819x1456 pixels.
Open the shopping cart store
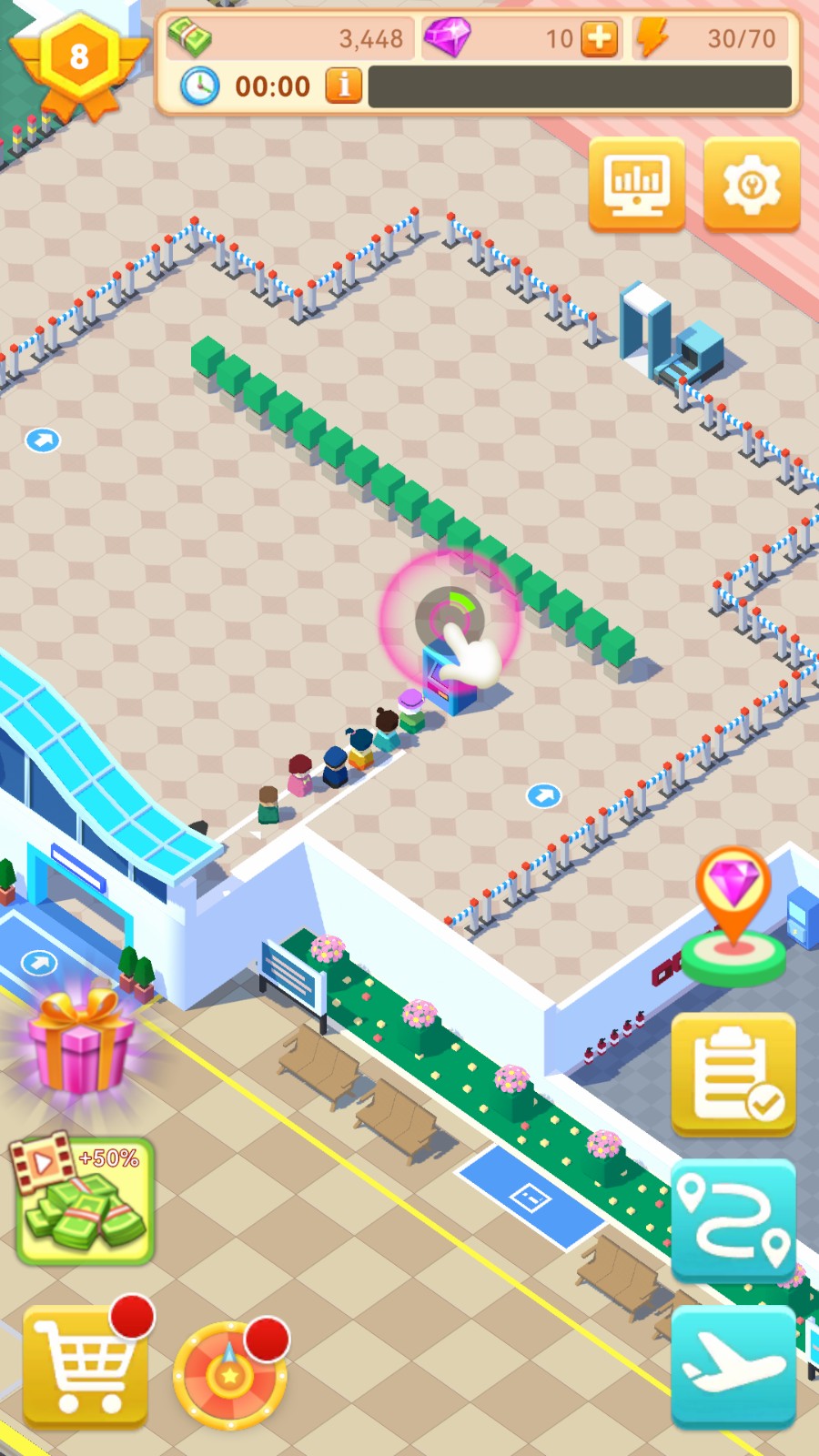(x=86, y=1365)
